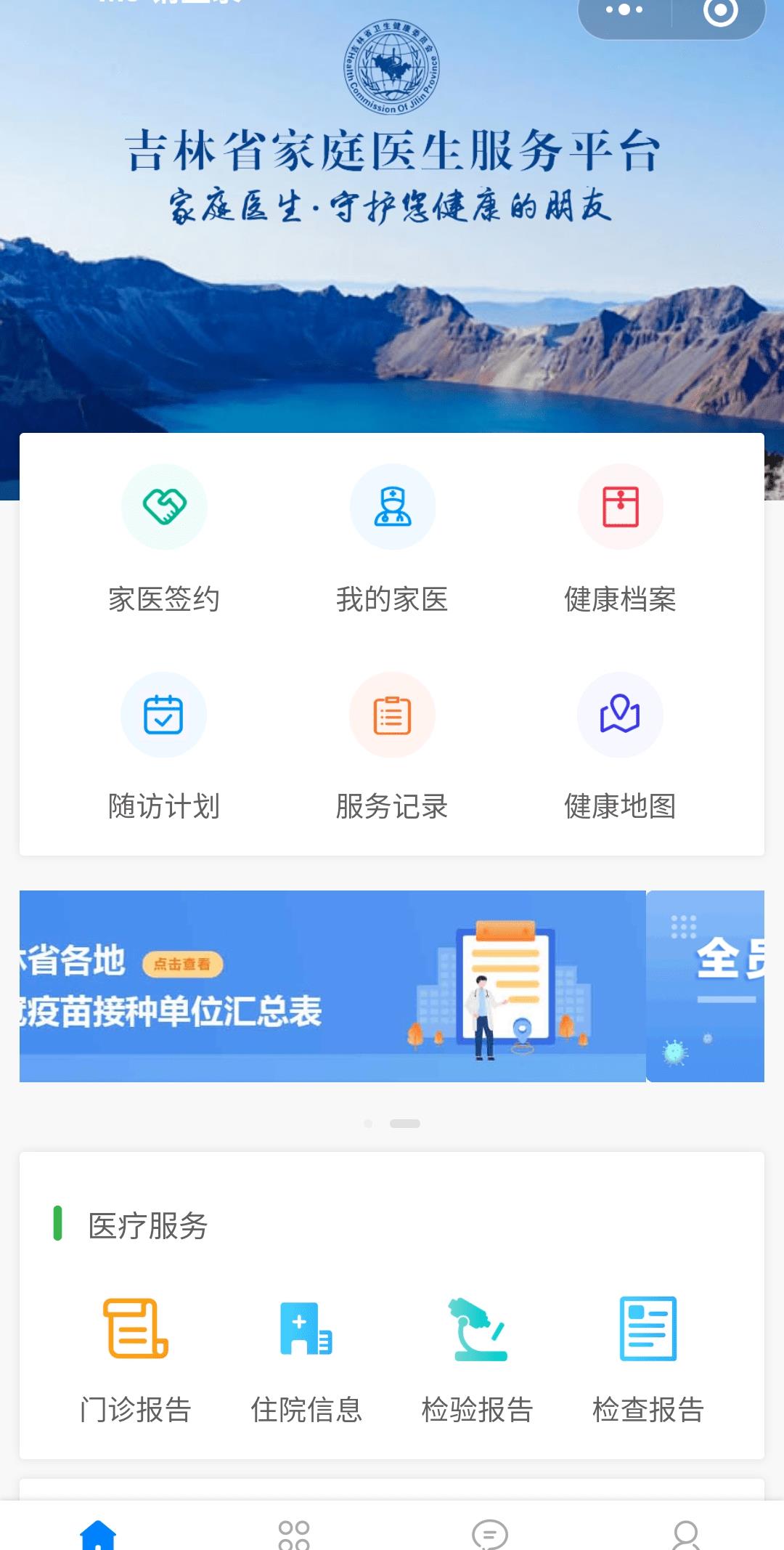Select the second carousel indicator dot

(x=407, y=1121)
